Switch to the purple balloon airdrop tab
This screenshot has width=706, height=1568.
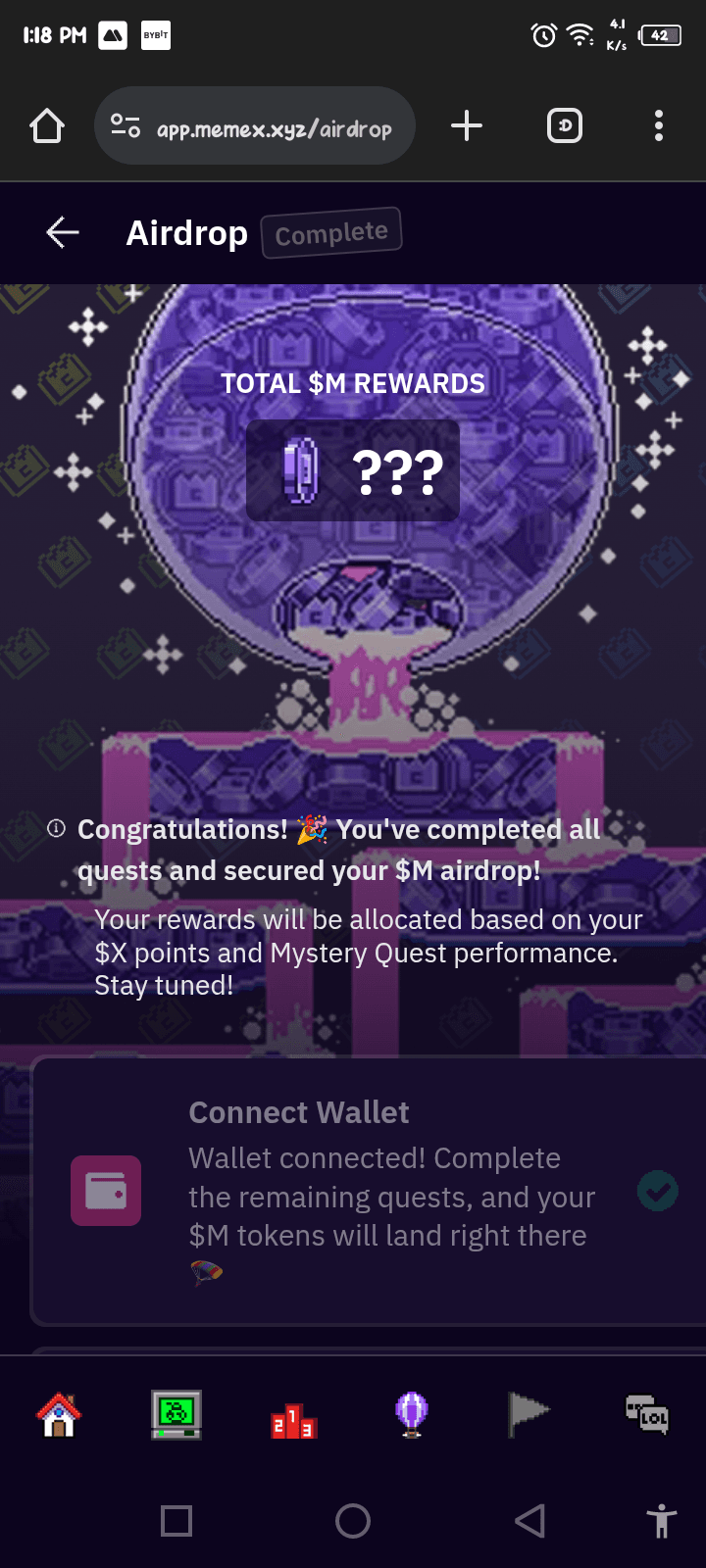pos(412,1415)
